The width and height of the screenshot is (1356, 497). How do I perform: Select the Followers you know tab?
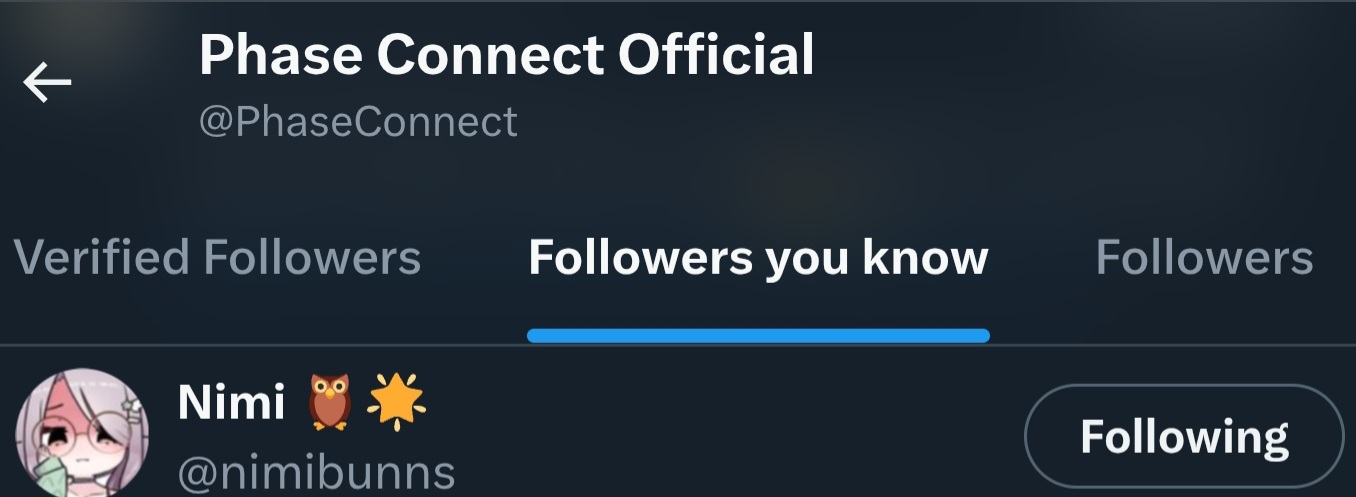[758, 258]
